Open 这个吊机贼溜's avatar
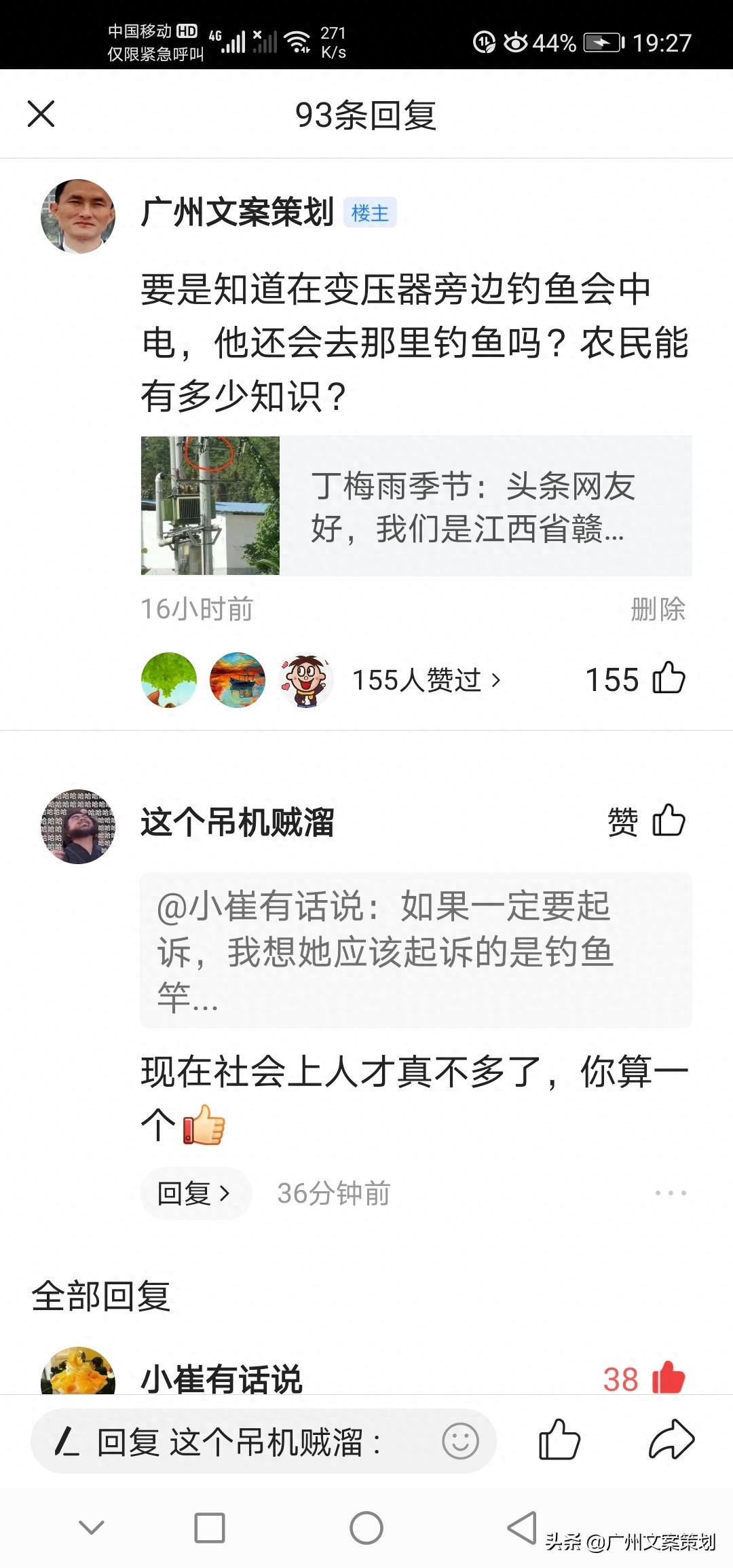This screenshot has height=1568, width=733. tap(78, 826)
